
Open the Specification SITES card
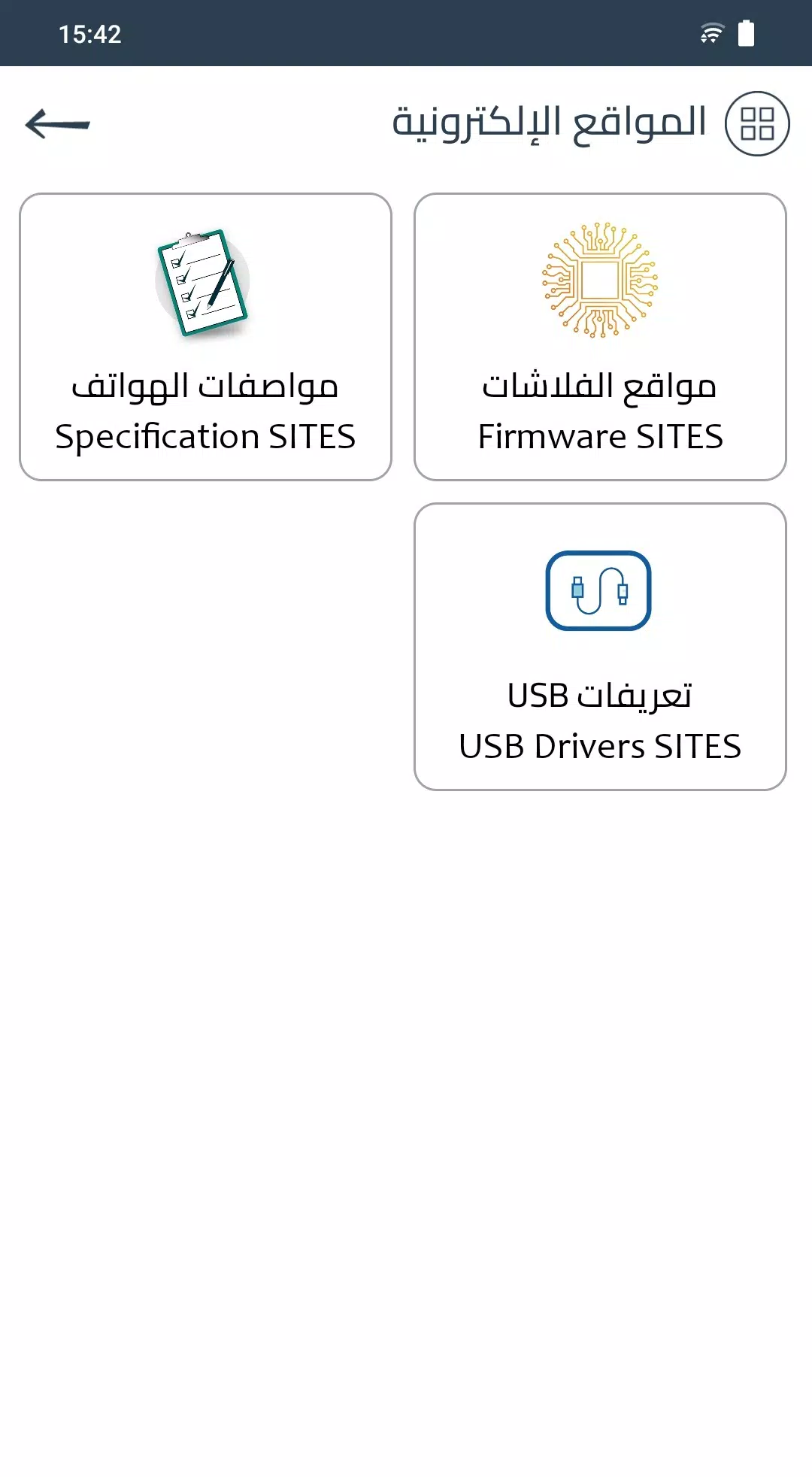click(205, 337)
